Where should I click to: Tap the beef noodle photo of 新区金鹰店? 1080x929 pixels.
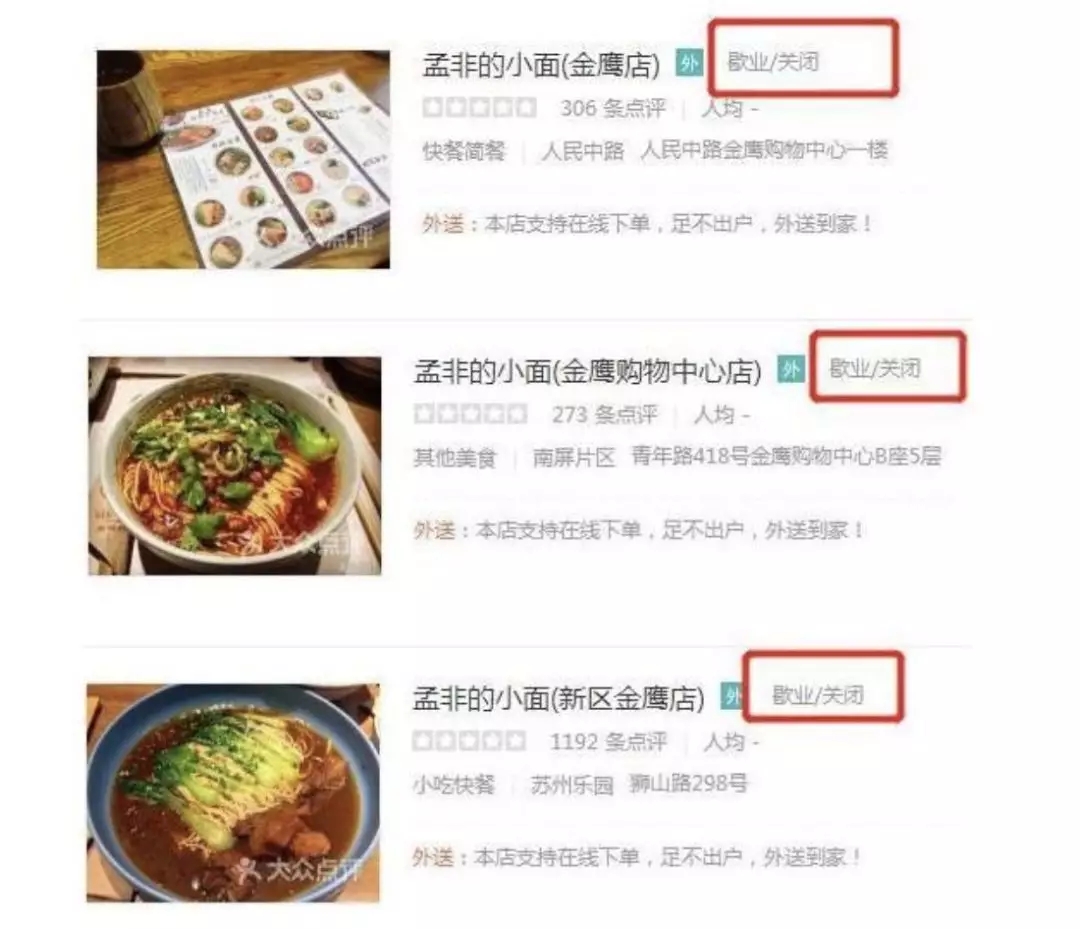point(233,792)
